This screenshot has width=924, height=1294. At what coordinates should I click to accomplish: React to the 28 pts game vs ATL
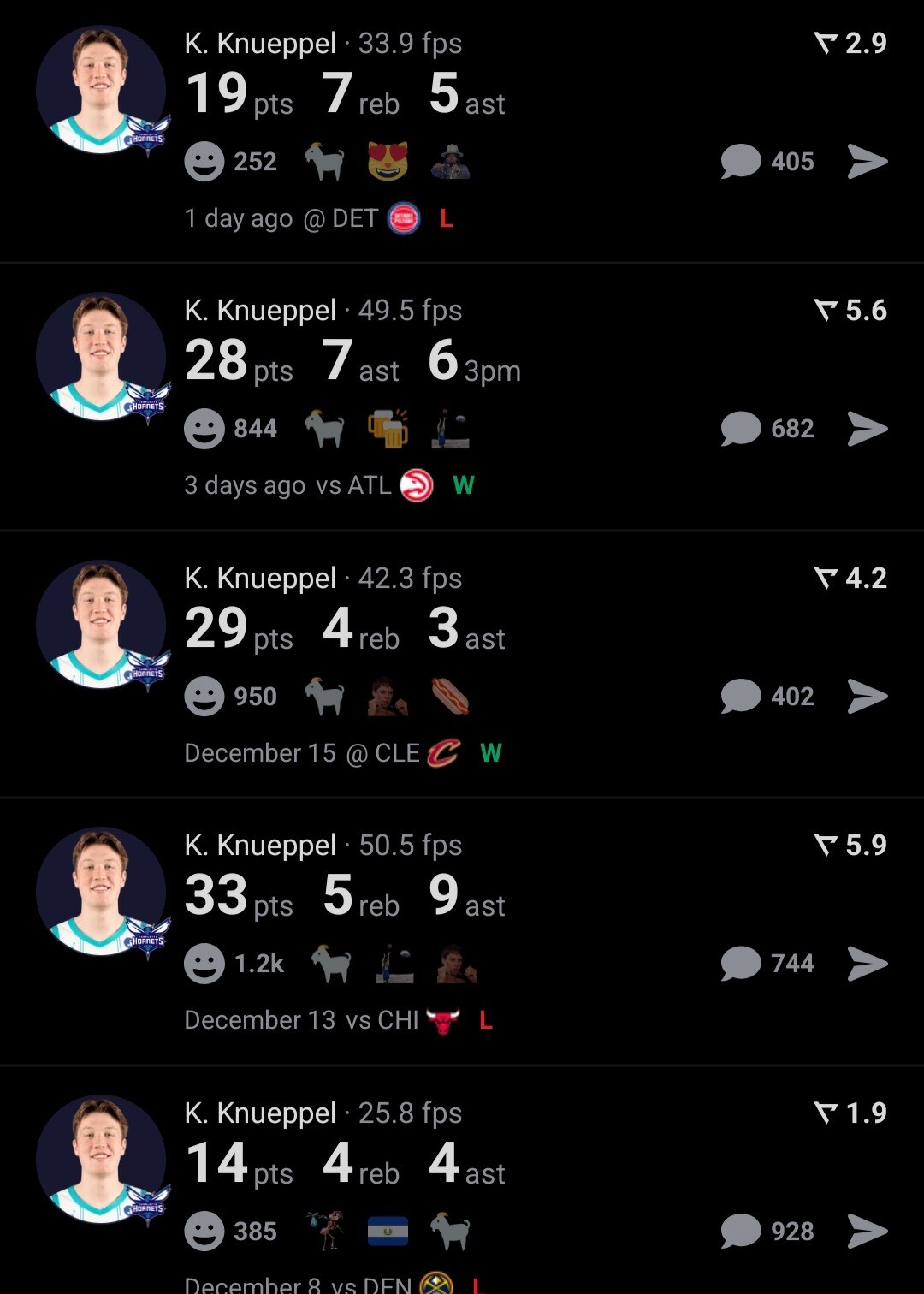(x=204, y=429)
